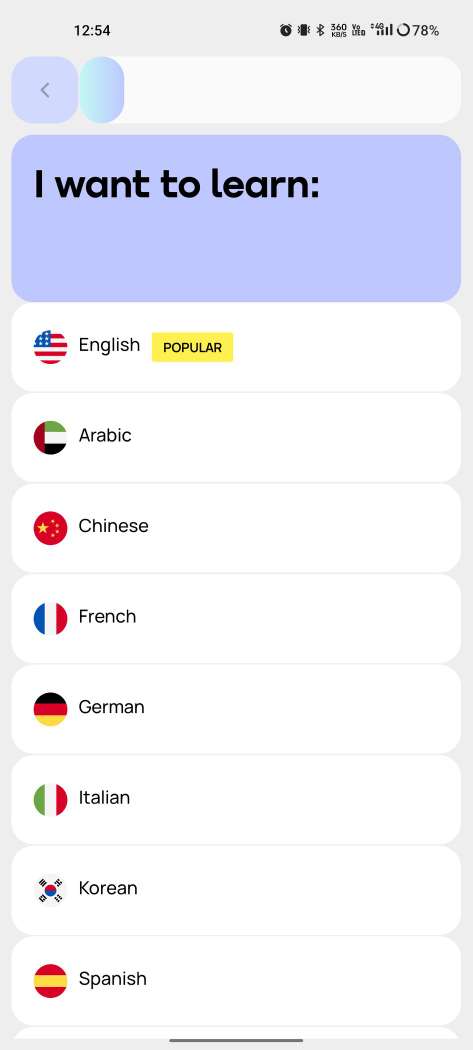Screen dimensions: 473x1050
Task: Select the French option
Action: click(236, 618)
